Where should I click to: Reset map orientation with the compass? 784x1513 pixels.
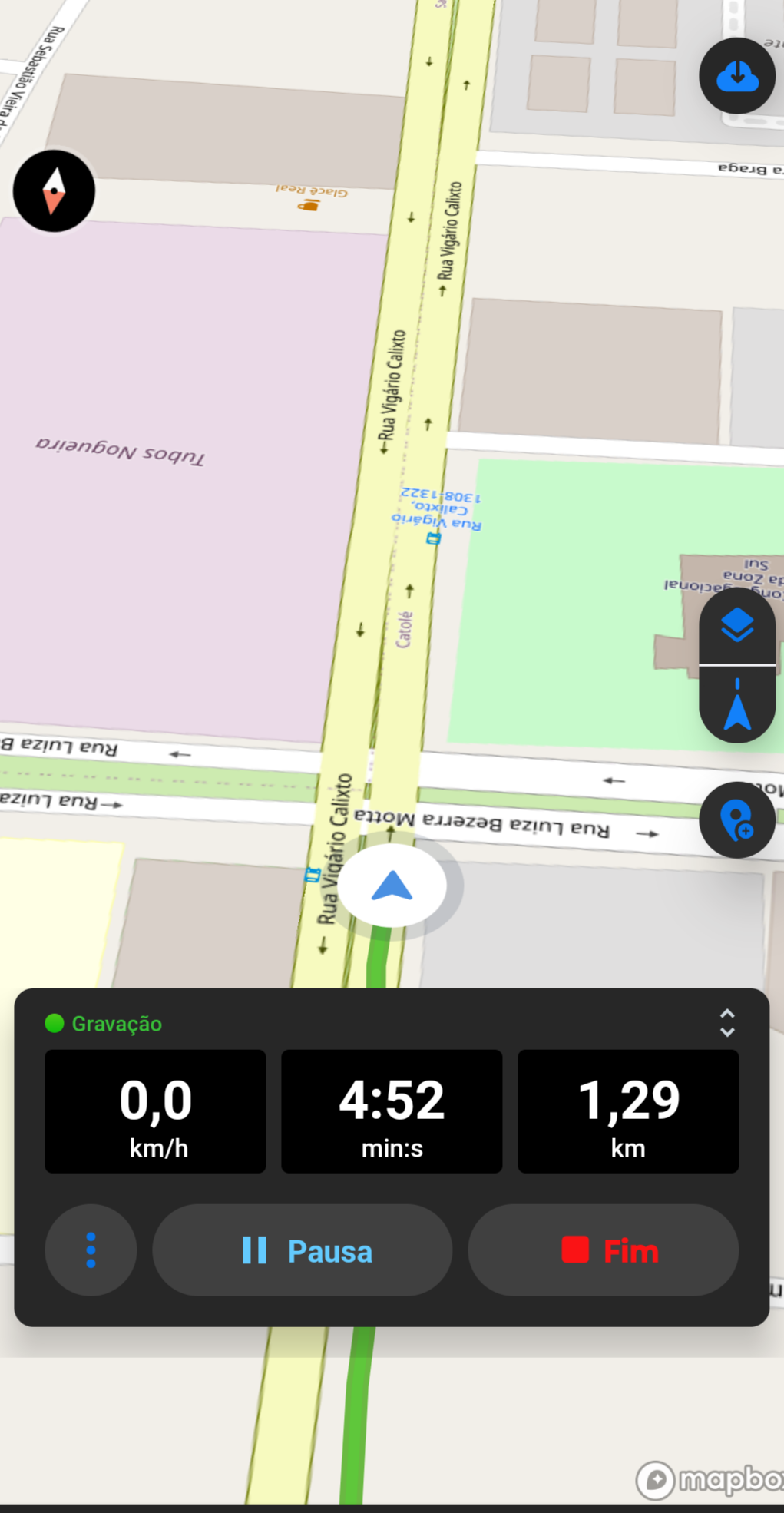[54, 191]
